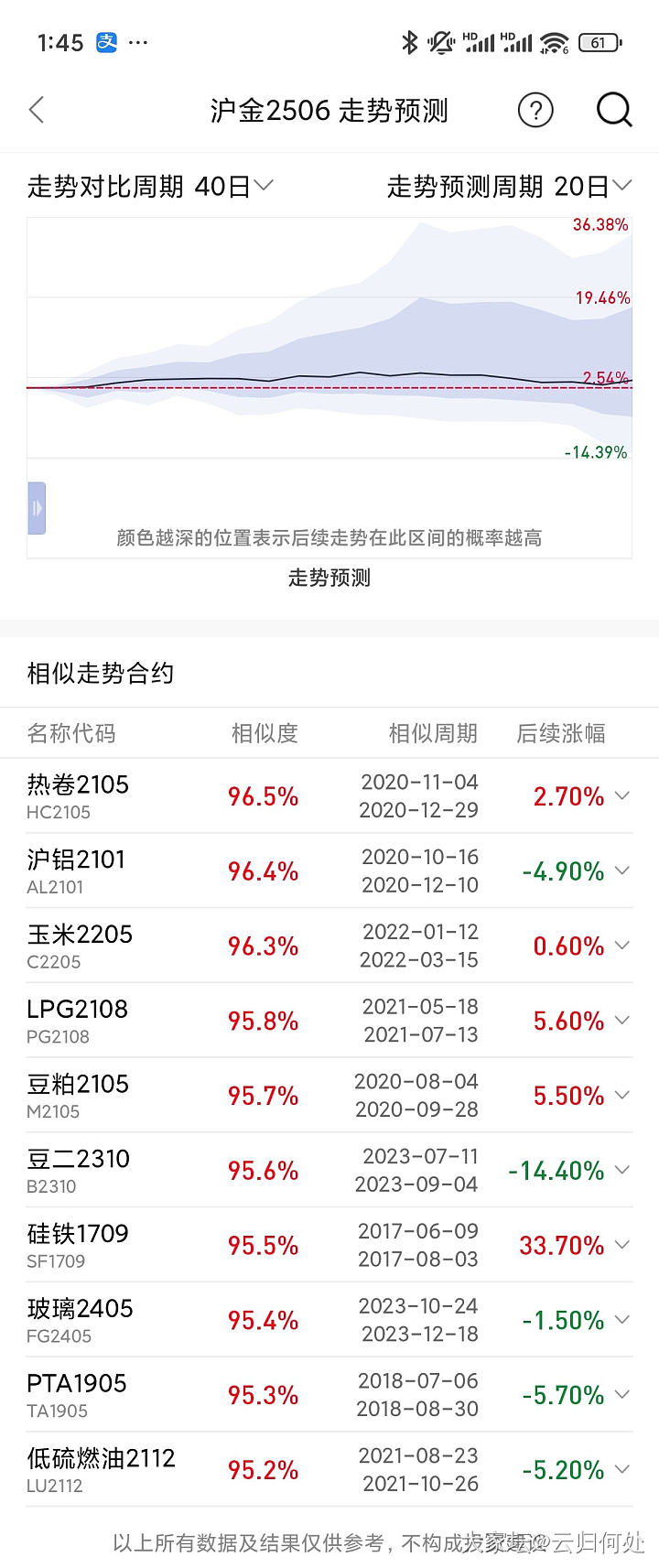Open the 走势对比周期 40日 dropdown
Viewport: 659px width, 1568px height.
coord(151,186)
